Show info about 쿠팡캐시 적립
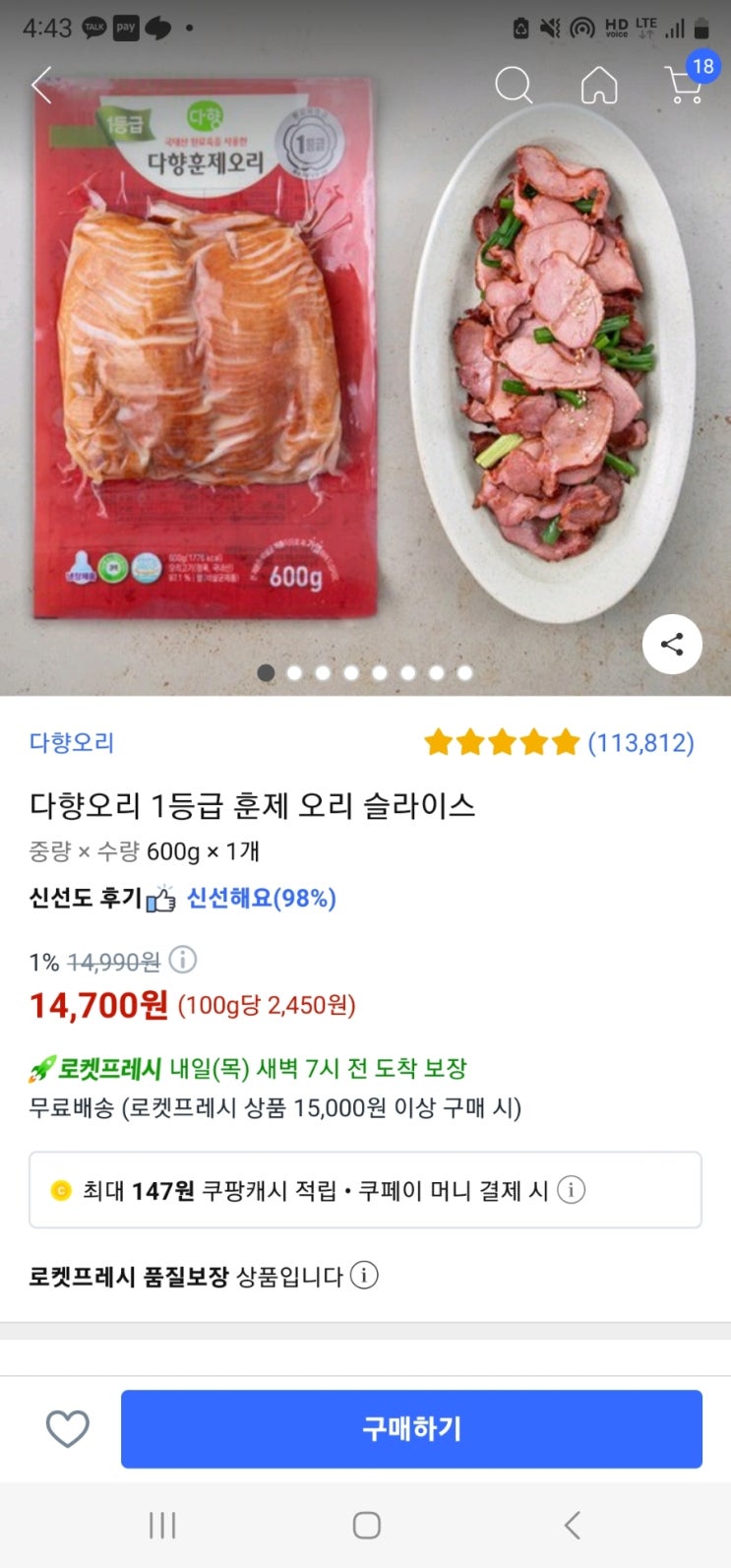This screenshot has width=731, height=1568. point(572,1190)
